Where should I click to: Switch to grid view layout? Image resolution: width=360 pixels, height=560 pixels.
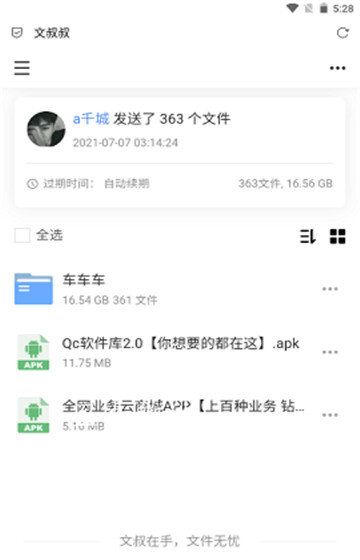click(338, 236)
